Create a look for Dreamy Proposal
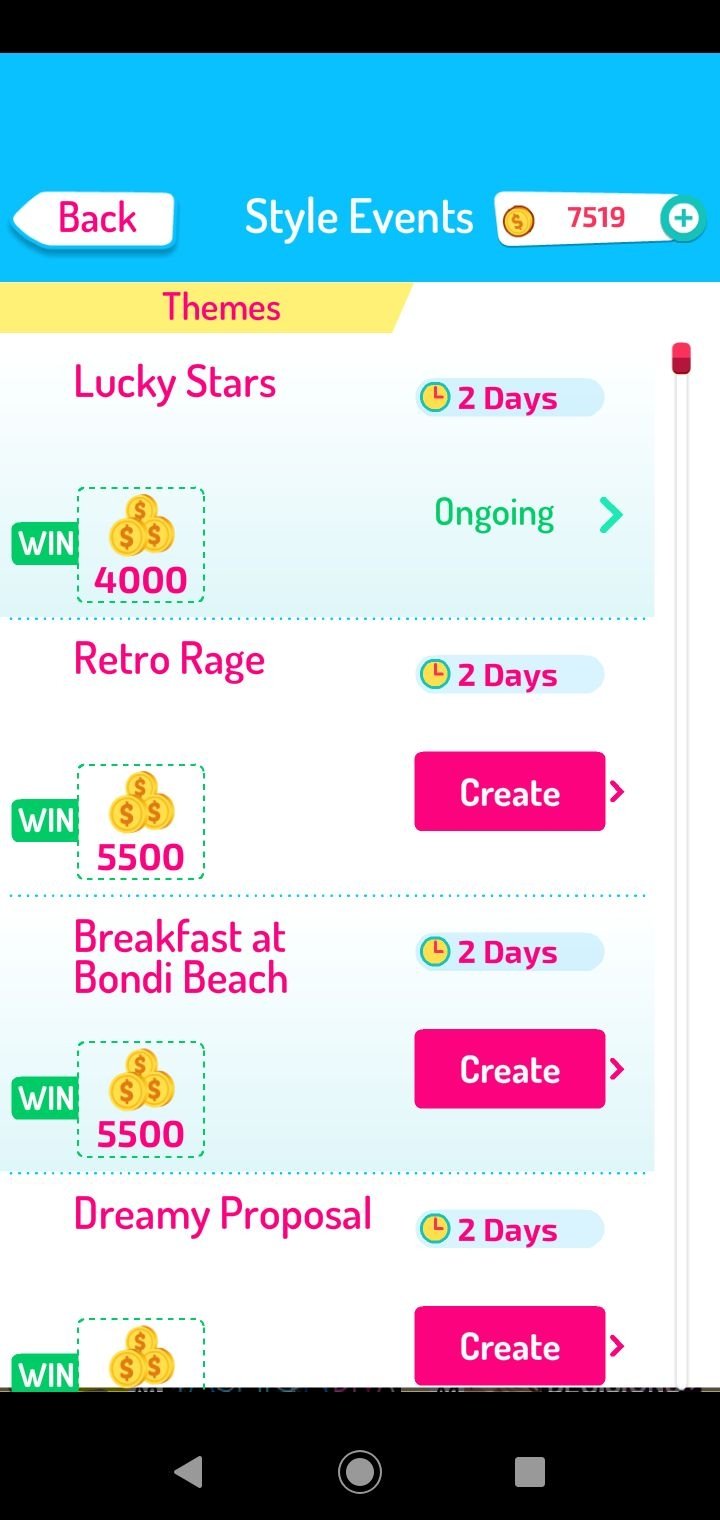Screen dimensions: 720x1520 coord(509,1346)
